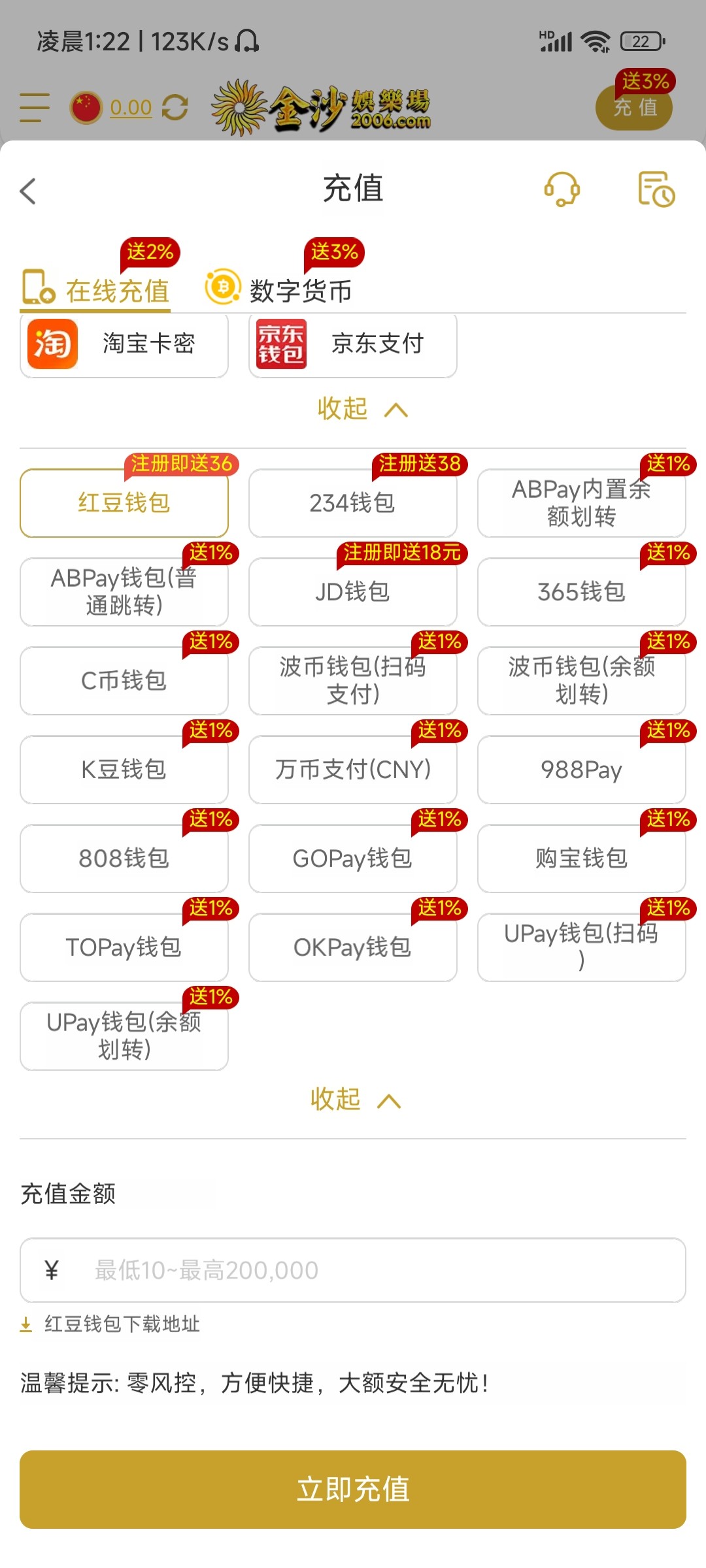The width and height of the screenshot is (706, 1568).
Task: Select 红豆钱包 wallet option
Action: 124,503
